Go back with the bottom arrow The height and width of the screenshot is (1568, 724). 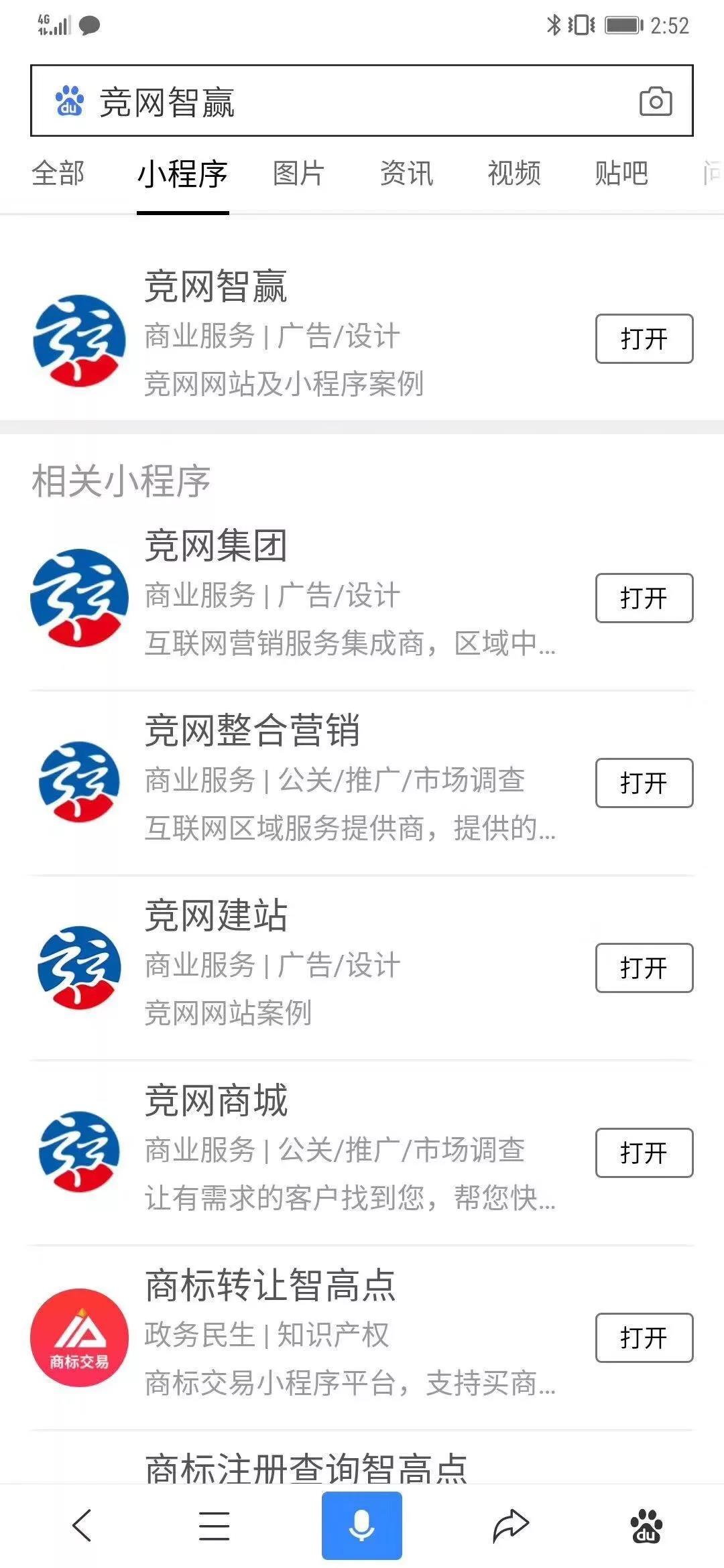(x=82, y=1526)
